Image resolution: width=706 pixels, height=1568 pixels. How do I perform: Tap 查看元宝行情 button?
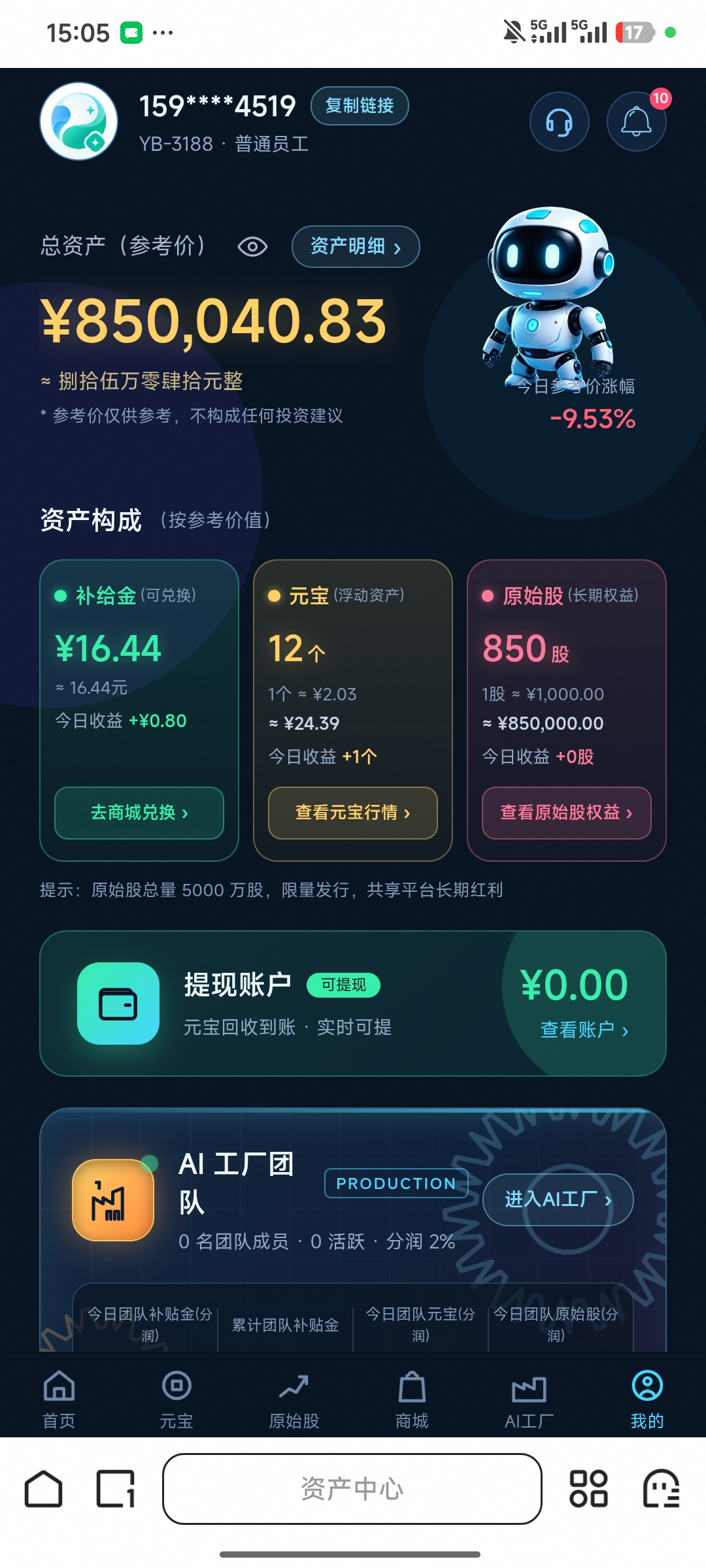pos(353,813)
